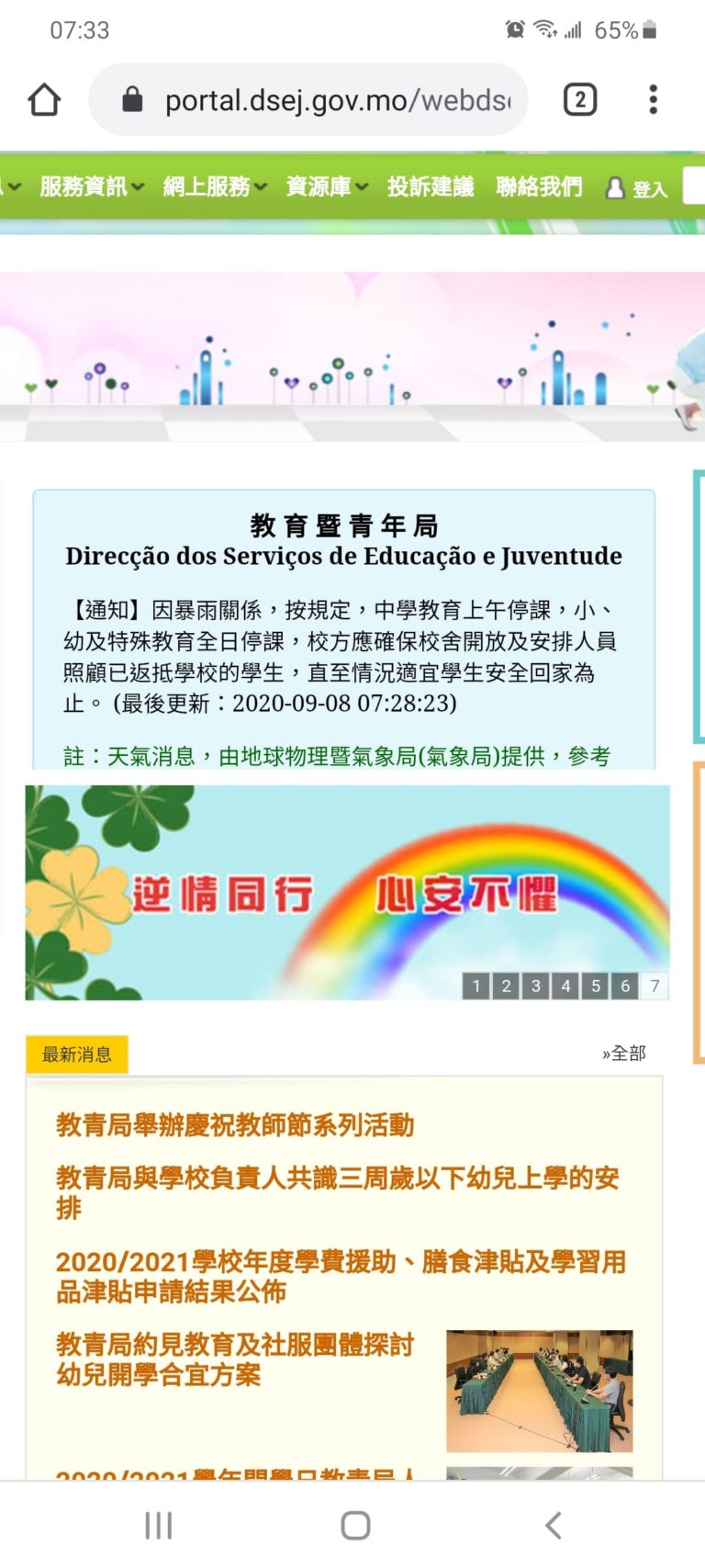Open the 2020/2021 學費援助 results news
Image resolution: width=705 pixels, height=1568 pixels.
coord(341,1276)
